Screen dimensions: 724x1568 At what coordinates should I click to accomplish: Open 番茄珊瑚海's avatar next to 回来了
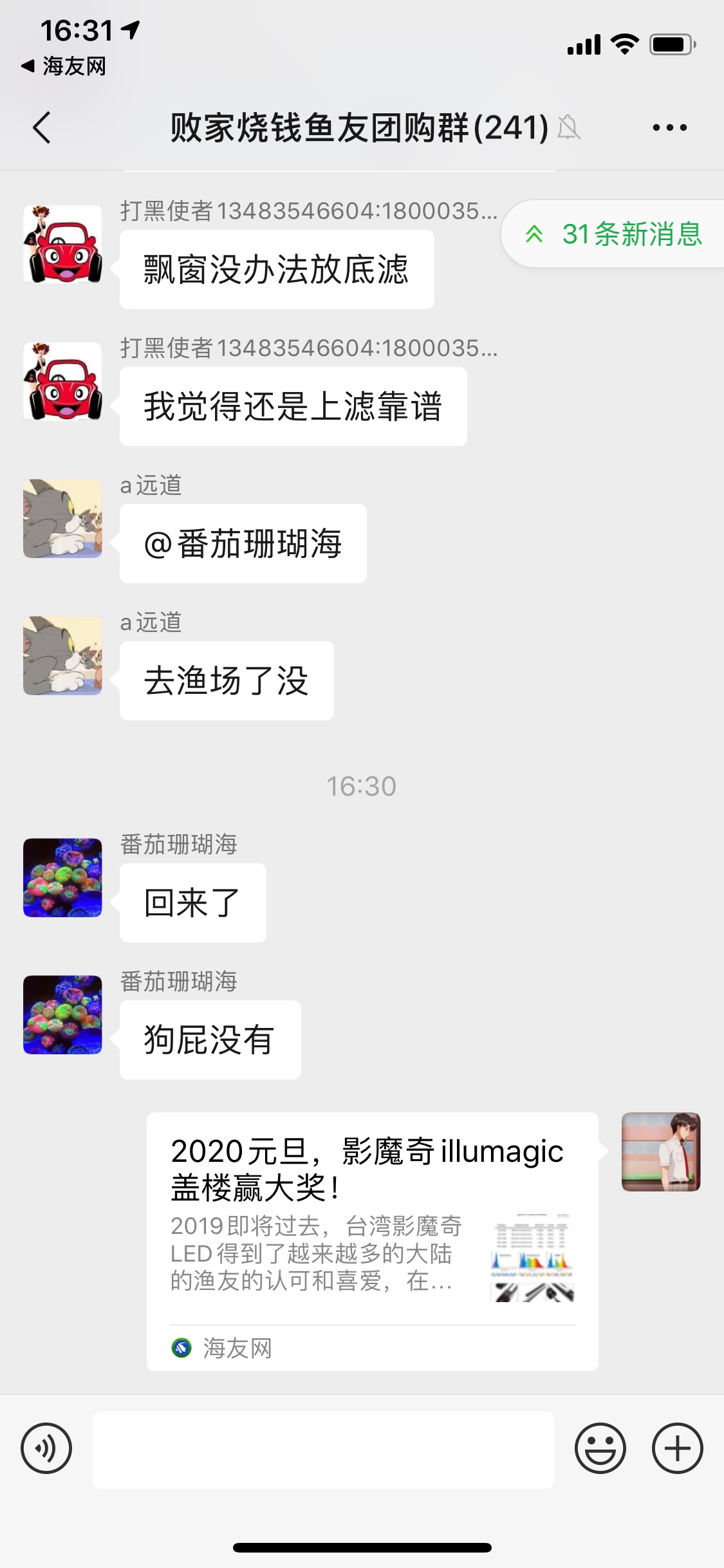tap(62, 877)
